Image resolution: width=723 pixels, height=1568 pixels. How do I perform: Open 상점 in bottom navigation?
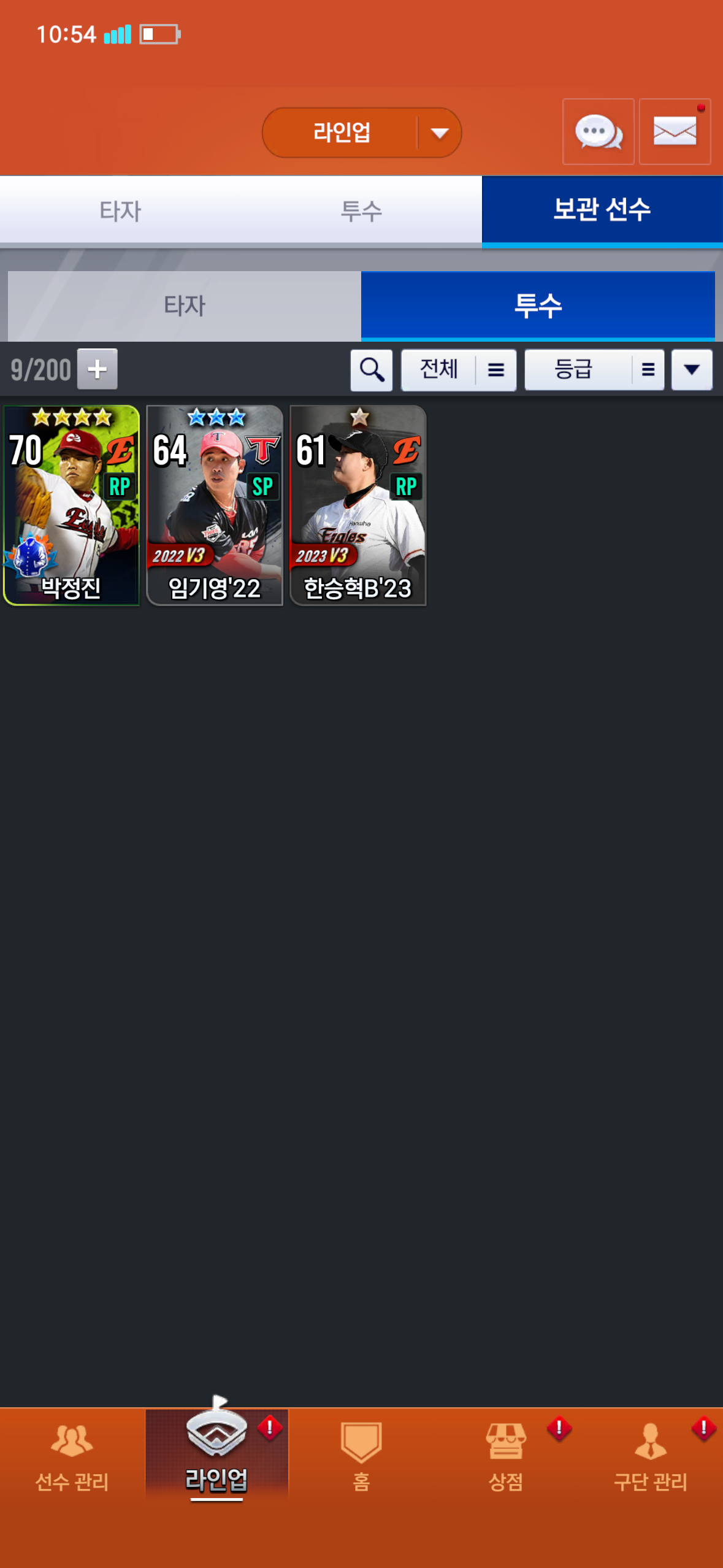(x=505, y=1458)
